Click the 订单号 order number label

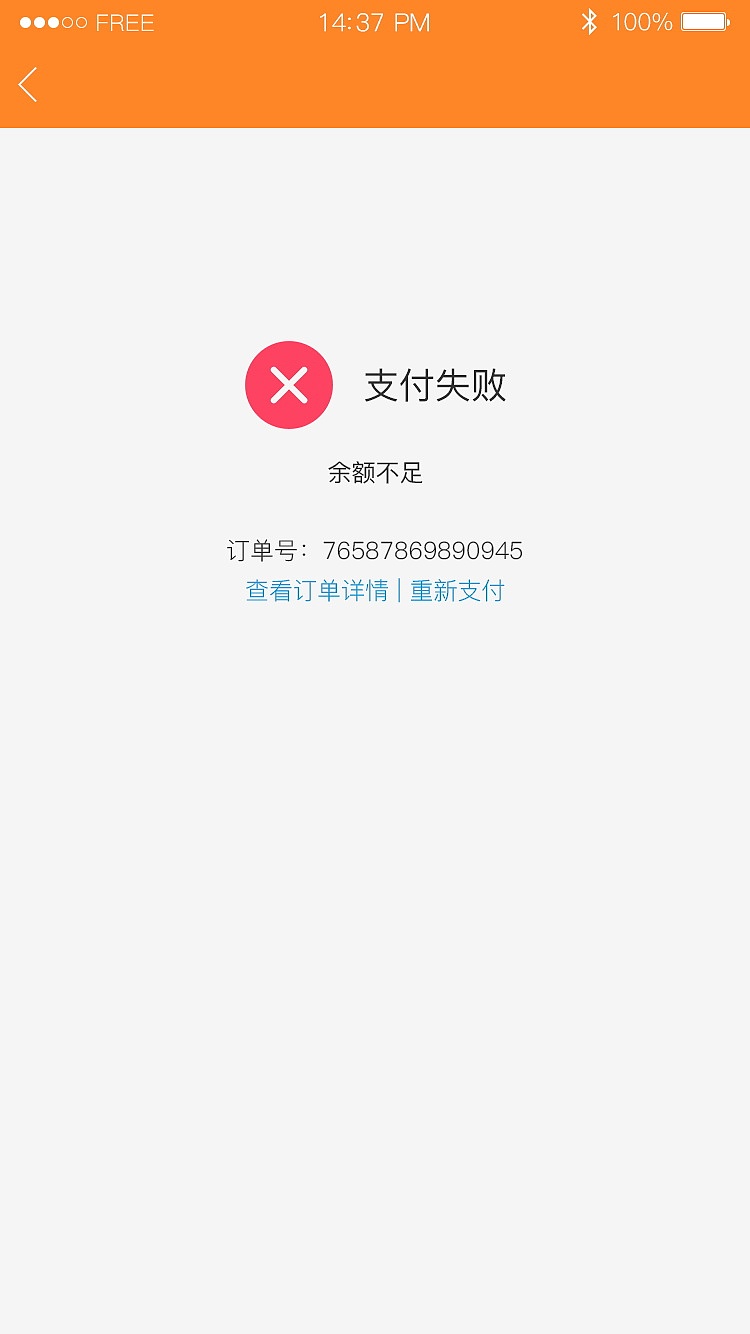pos(271,550)
